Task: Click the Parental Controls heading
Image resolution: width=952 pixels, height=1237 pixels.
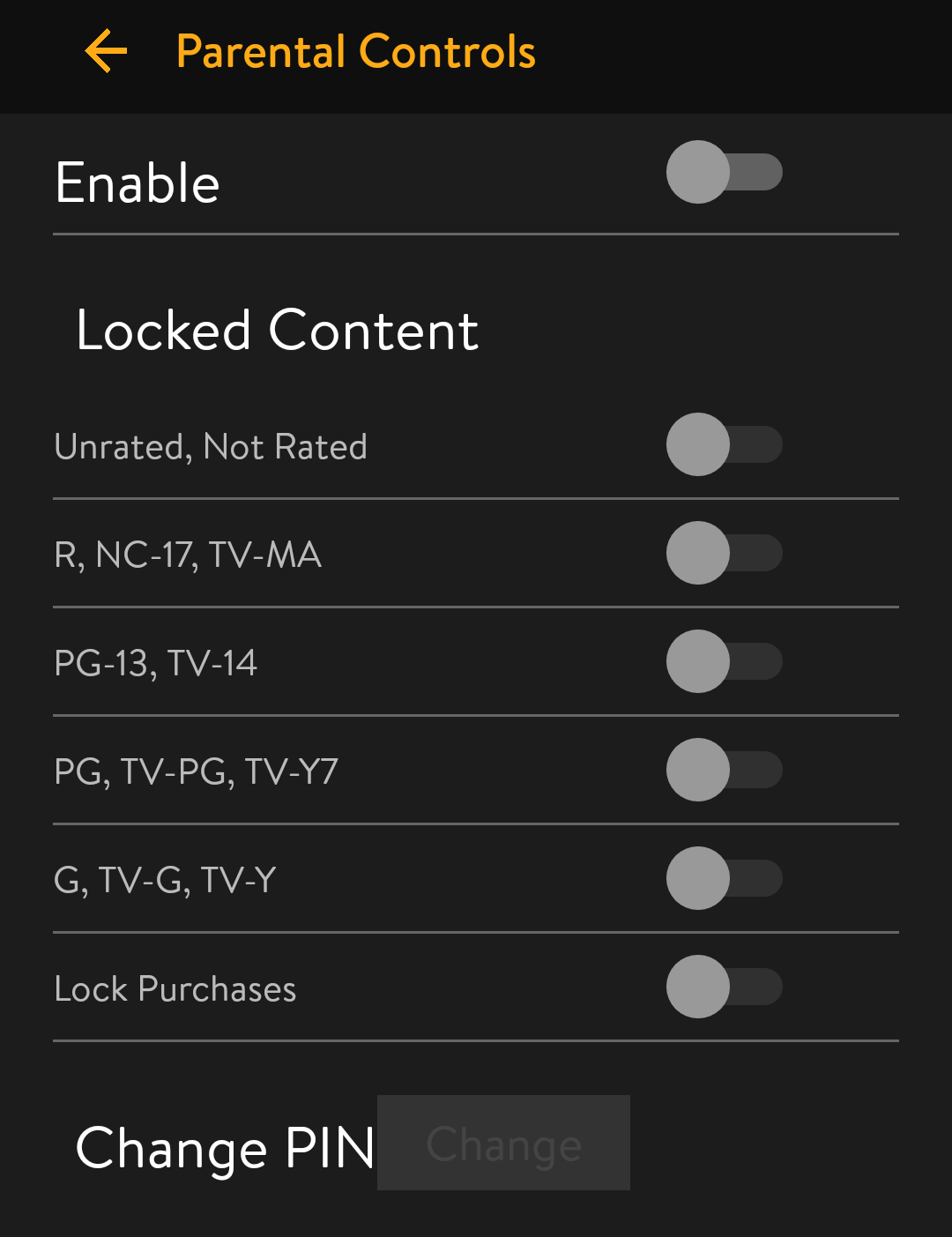Action: pos(355,51)
